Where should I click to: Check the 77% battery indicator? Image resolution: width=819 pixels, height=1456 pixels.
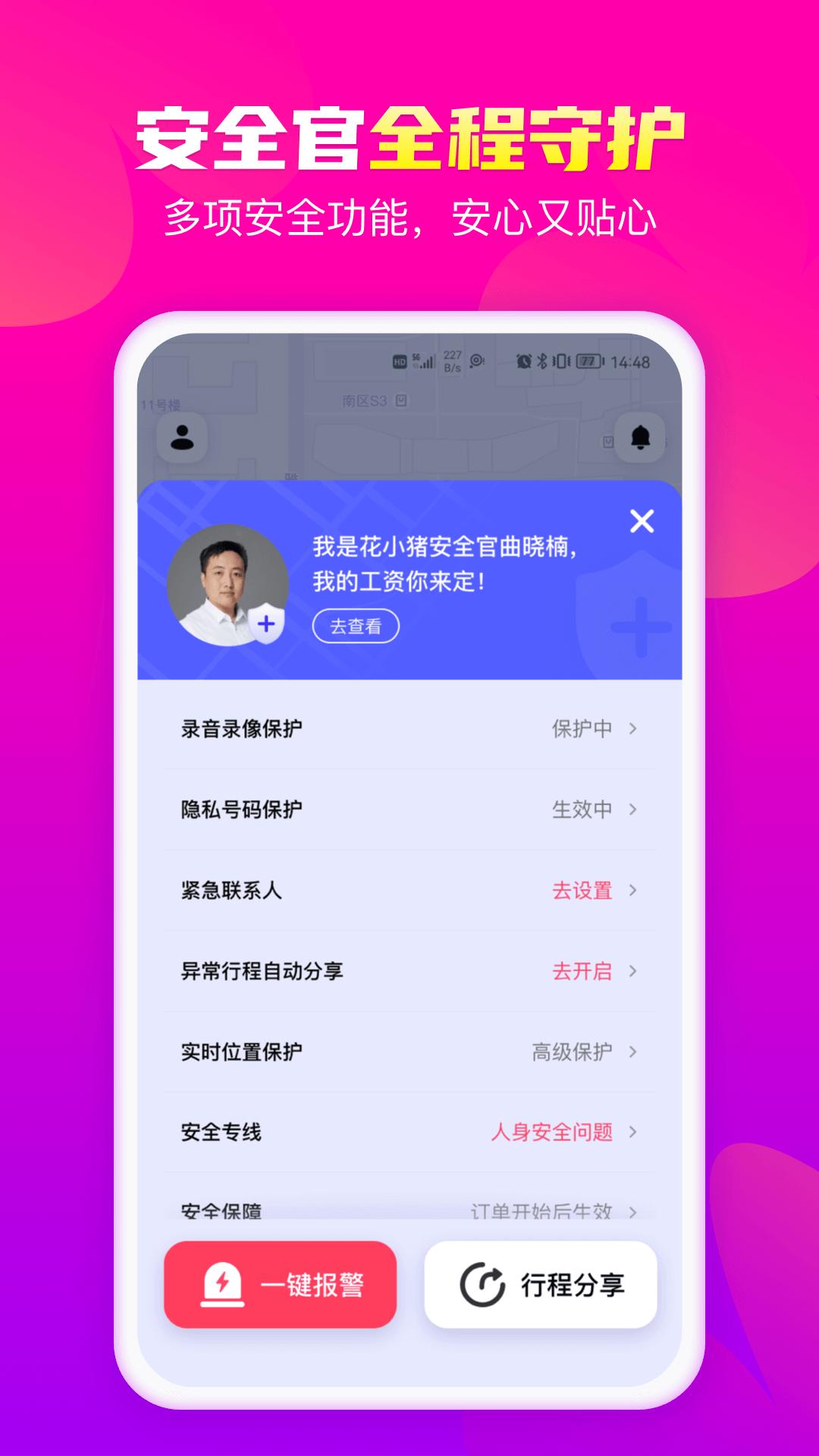click(x=589, y=362)
